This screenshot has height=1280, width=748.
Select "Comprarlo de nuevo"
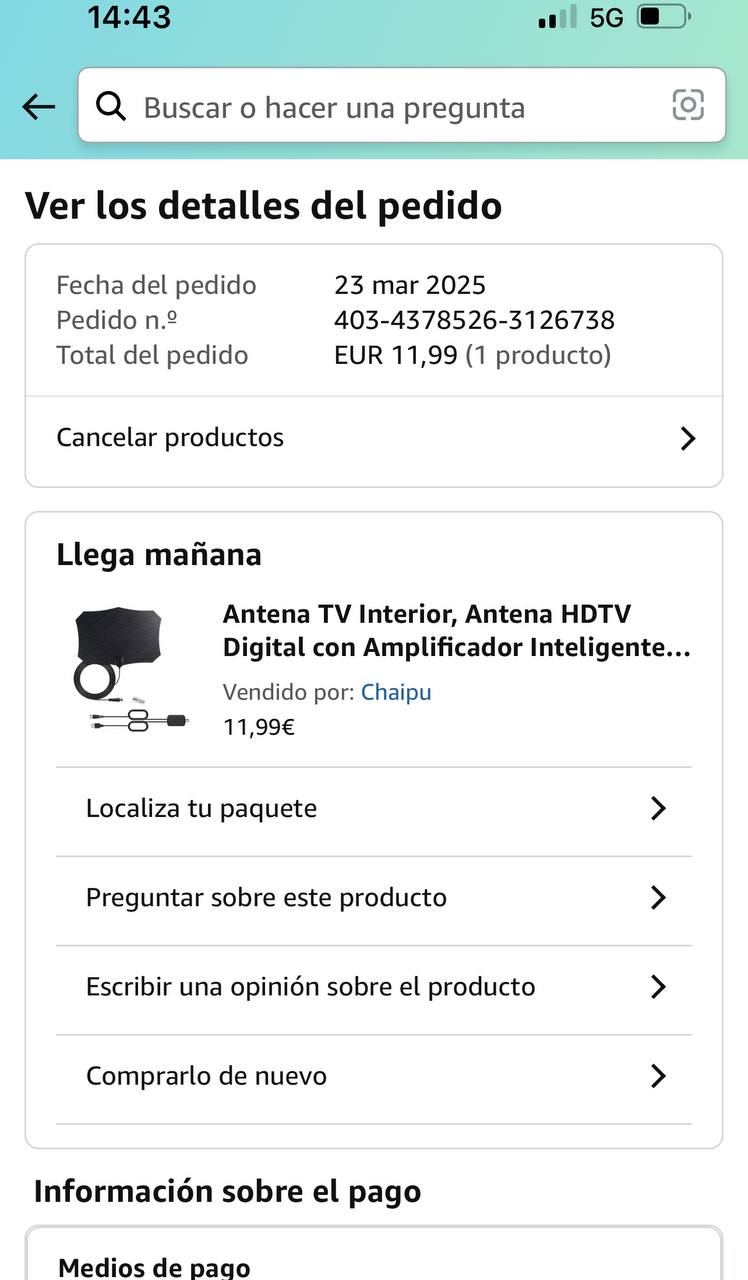point(373,1077)
